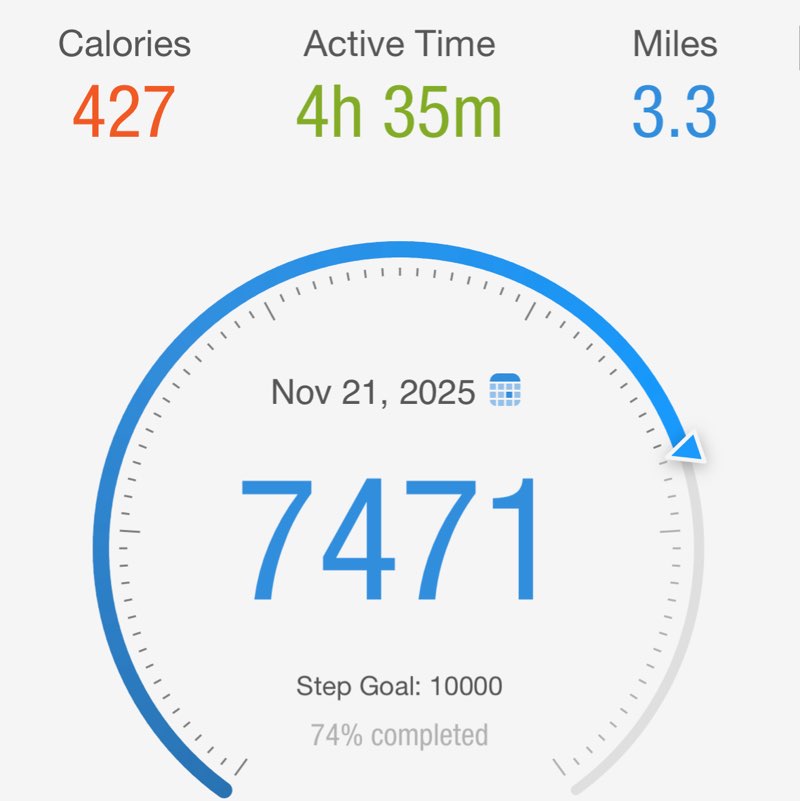
Task: Tap the blue Miles value 3.3
Action: [676, 110]
